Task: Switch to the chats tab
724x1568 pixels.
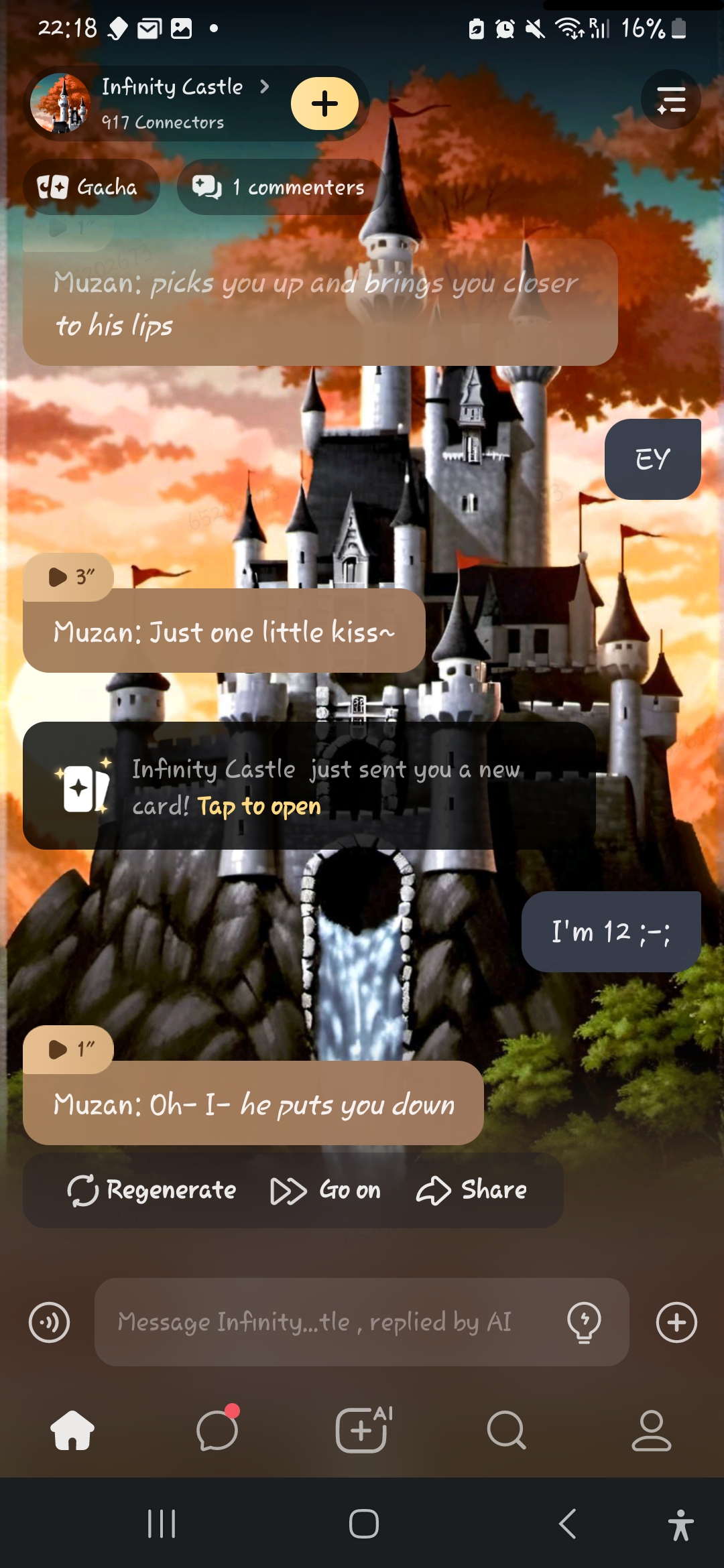Action: 217,1430
